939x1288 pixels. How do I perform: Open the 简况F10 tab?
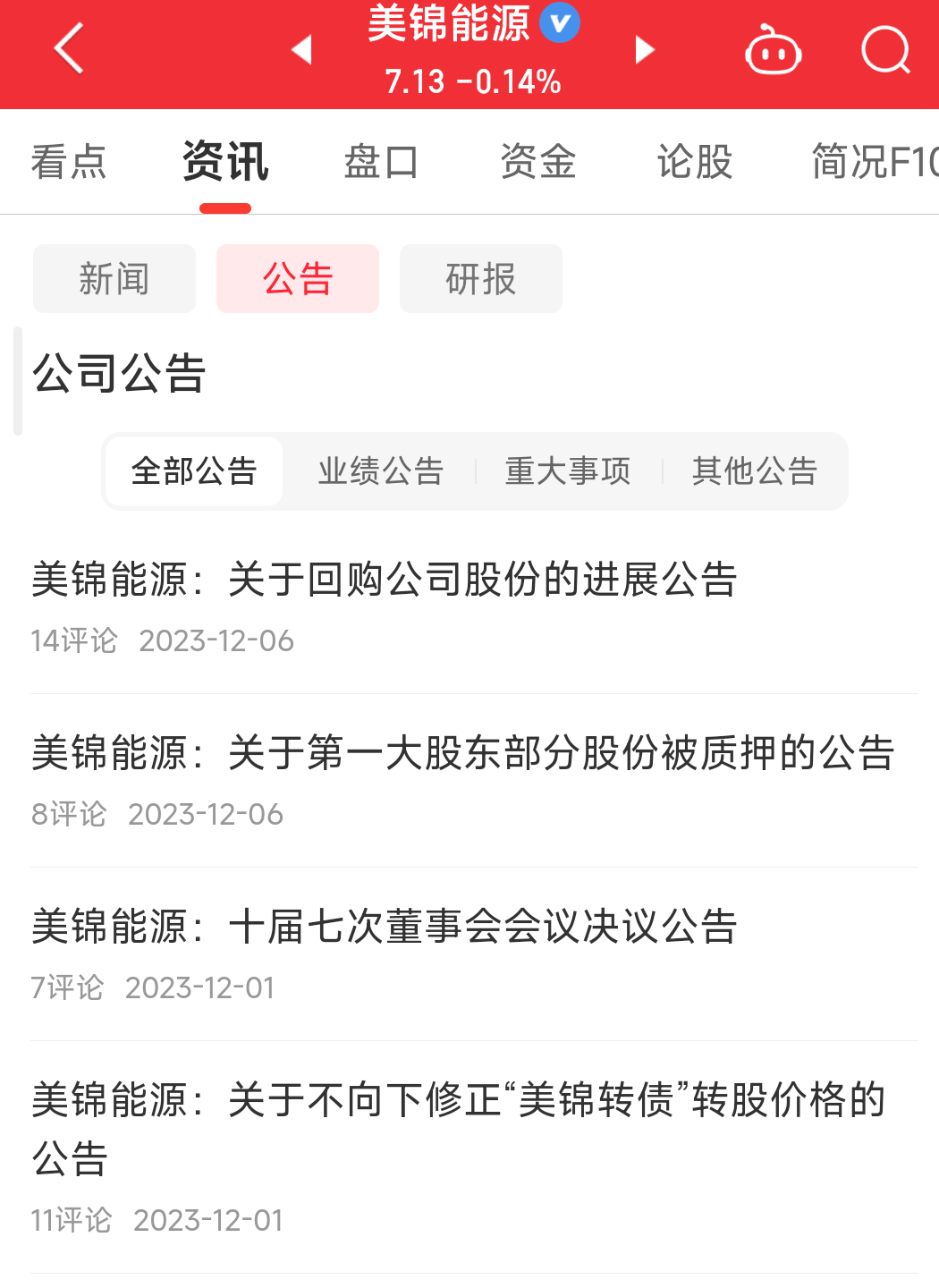coord(872,162)
